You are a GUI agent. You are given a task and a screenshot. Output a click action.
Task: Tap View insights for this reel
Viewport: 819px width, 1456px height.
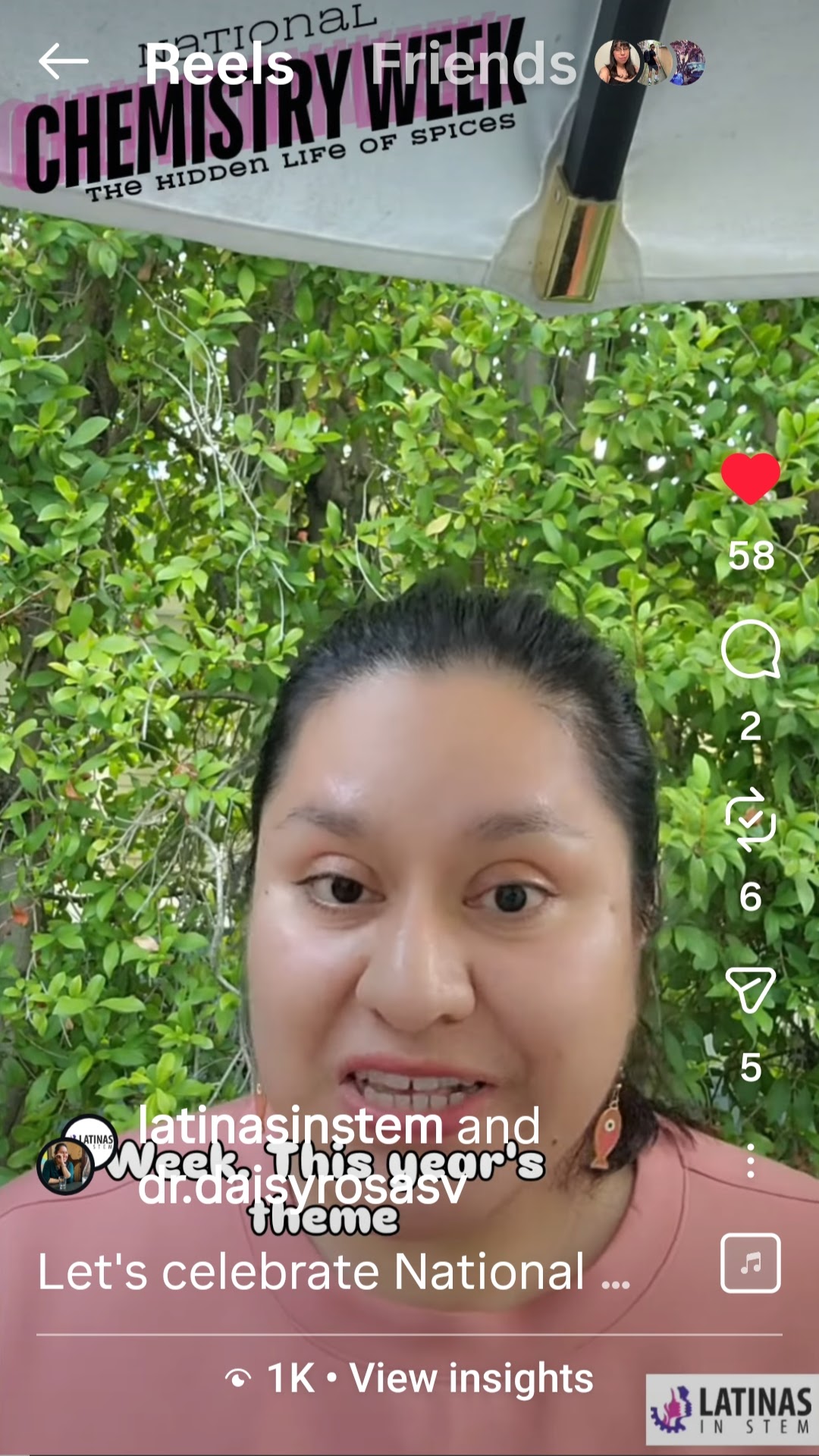click(x=470, y=1378)
